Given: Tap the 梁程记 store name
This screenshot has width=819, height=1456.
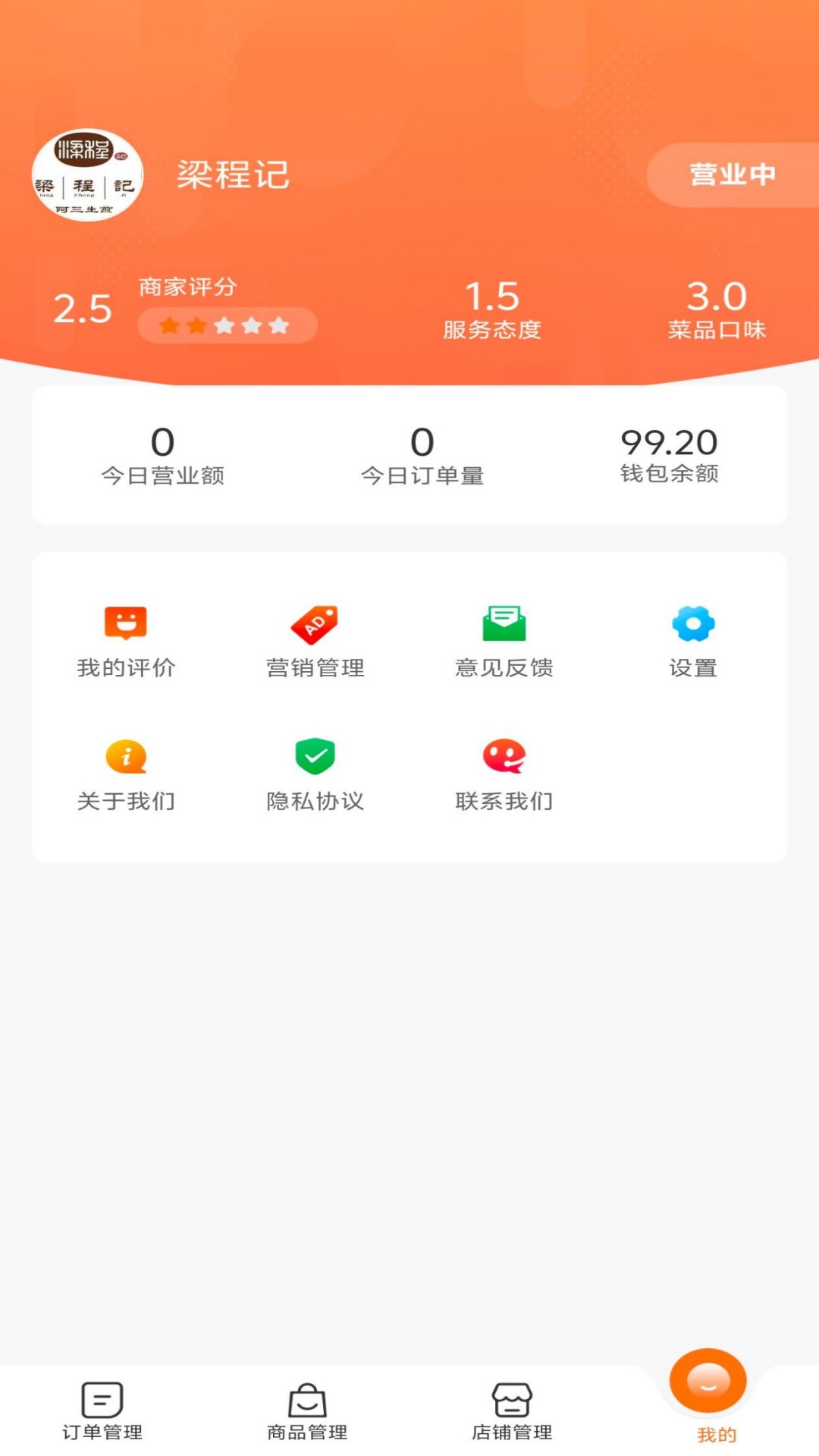Looking at the screenshot, I should click(x=233, y=175).
